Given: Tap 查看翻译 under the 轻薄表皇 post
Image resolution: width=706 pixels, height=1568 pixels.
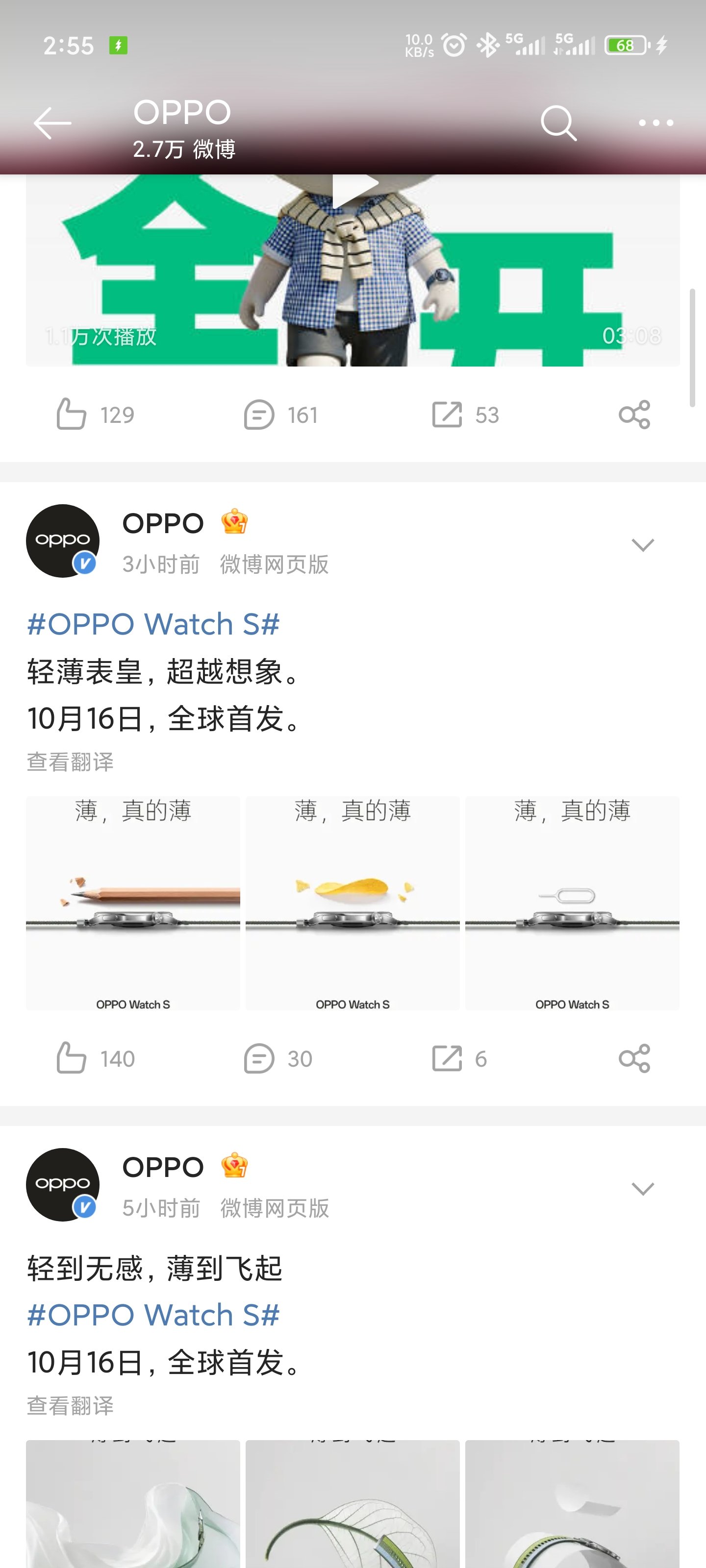Looking at the screenshot, I should click(x=70, y=762).
